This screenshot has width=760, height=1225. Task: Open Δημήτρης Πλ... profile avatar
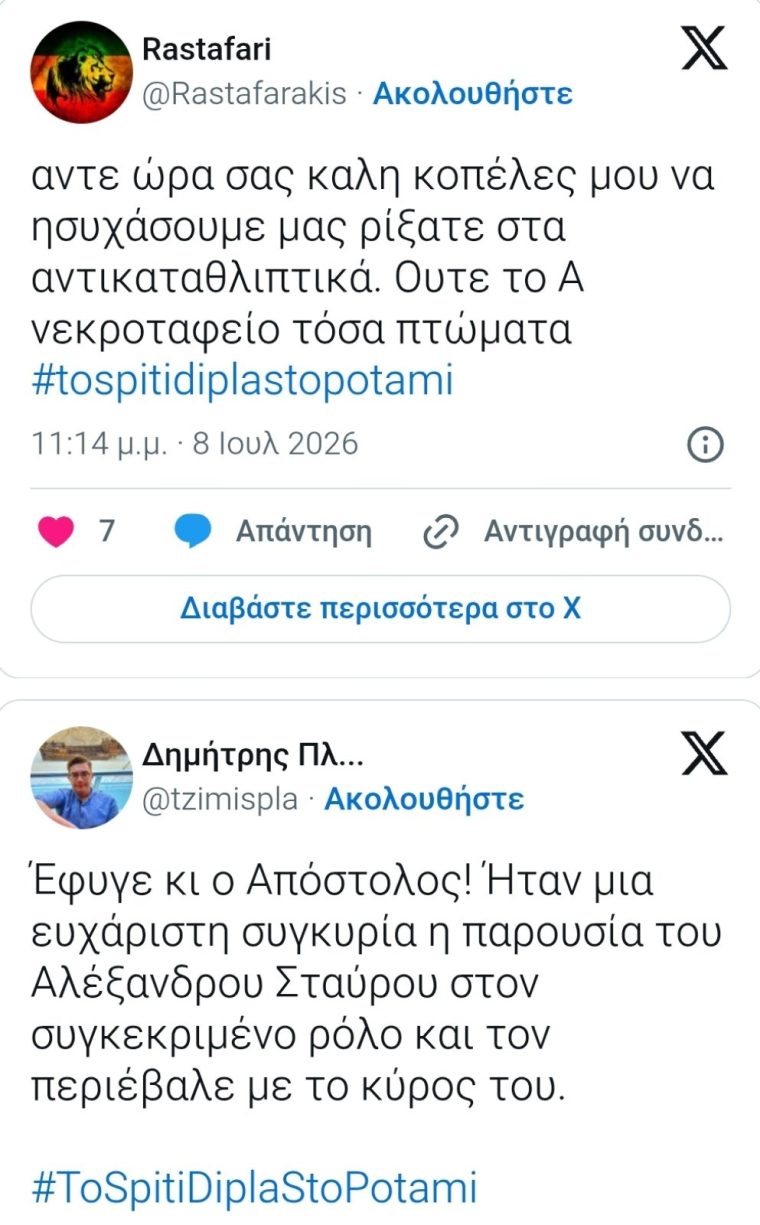click(x=82, y=777)
